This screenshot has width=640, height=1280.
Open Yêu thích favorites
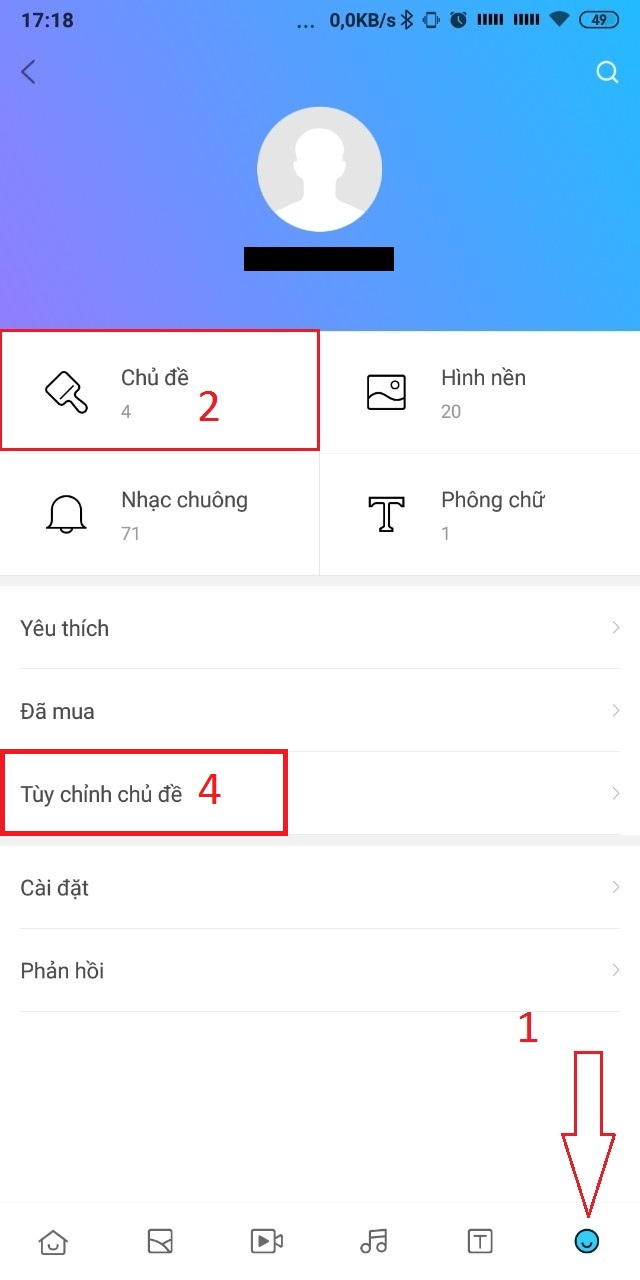(320, 628)
